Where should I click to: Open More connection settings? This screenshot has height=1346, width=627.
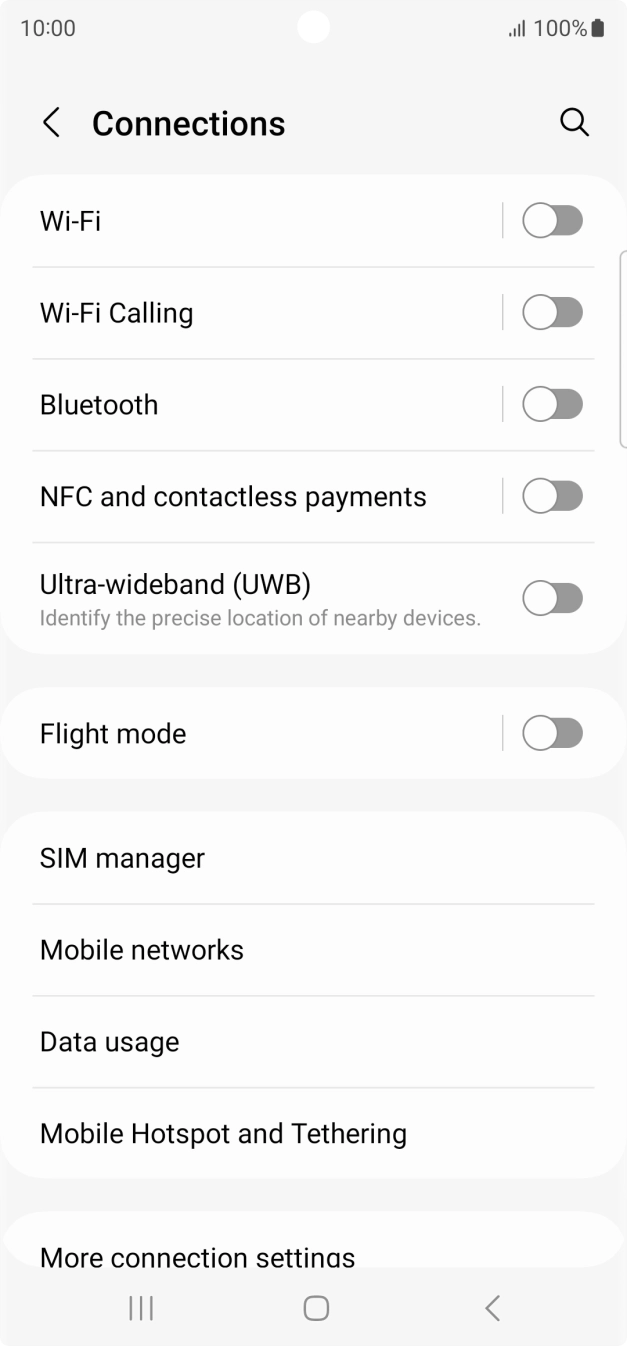tap(198, 1254)
